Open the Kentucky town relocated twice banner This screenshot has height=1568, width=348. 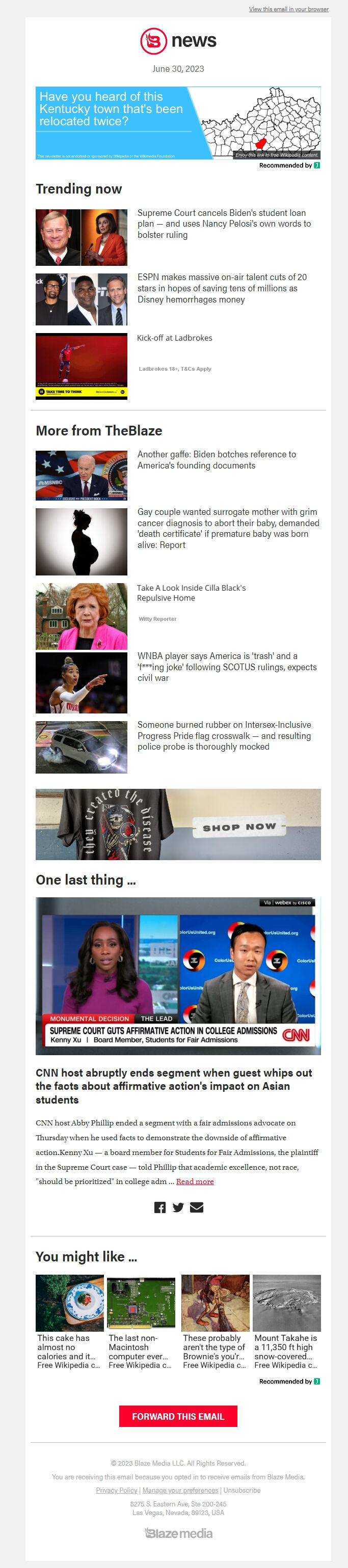point(177,123)
